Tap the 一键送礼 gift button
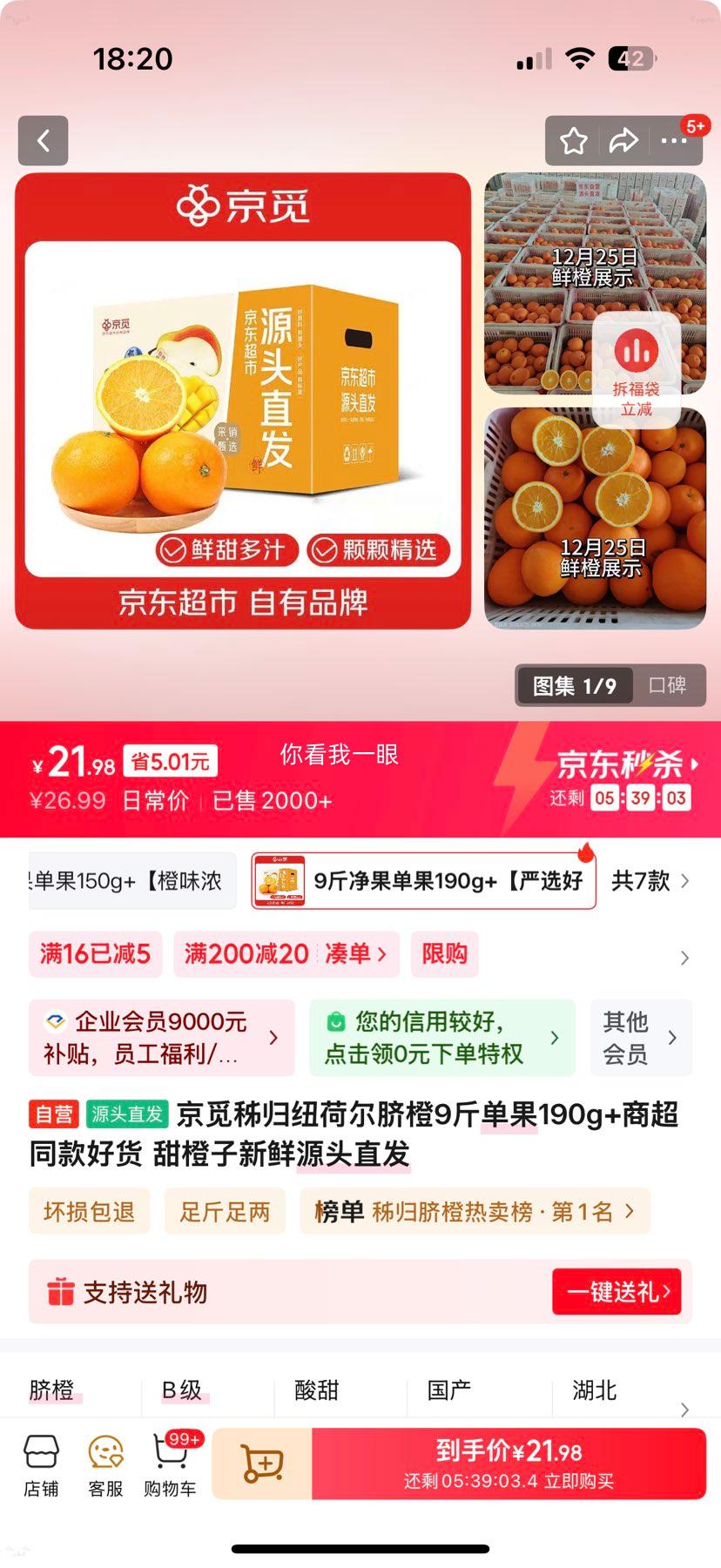Screen dimensions: 721x1568 (617, 1293)
